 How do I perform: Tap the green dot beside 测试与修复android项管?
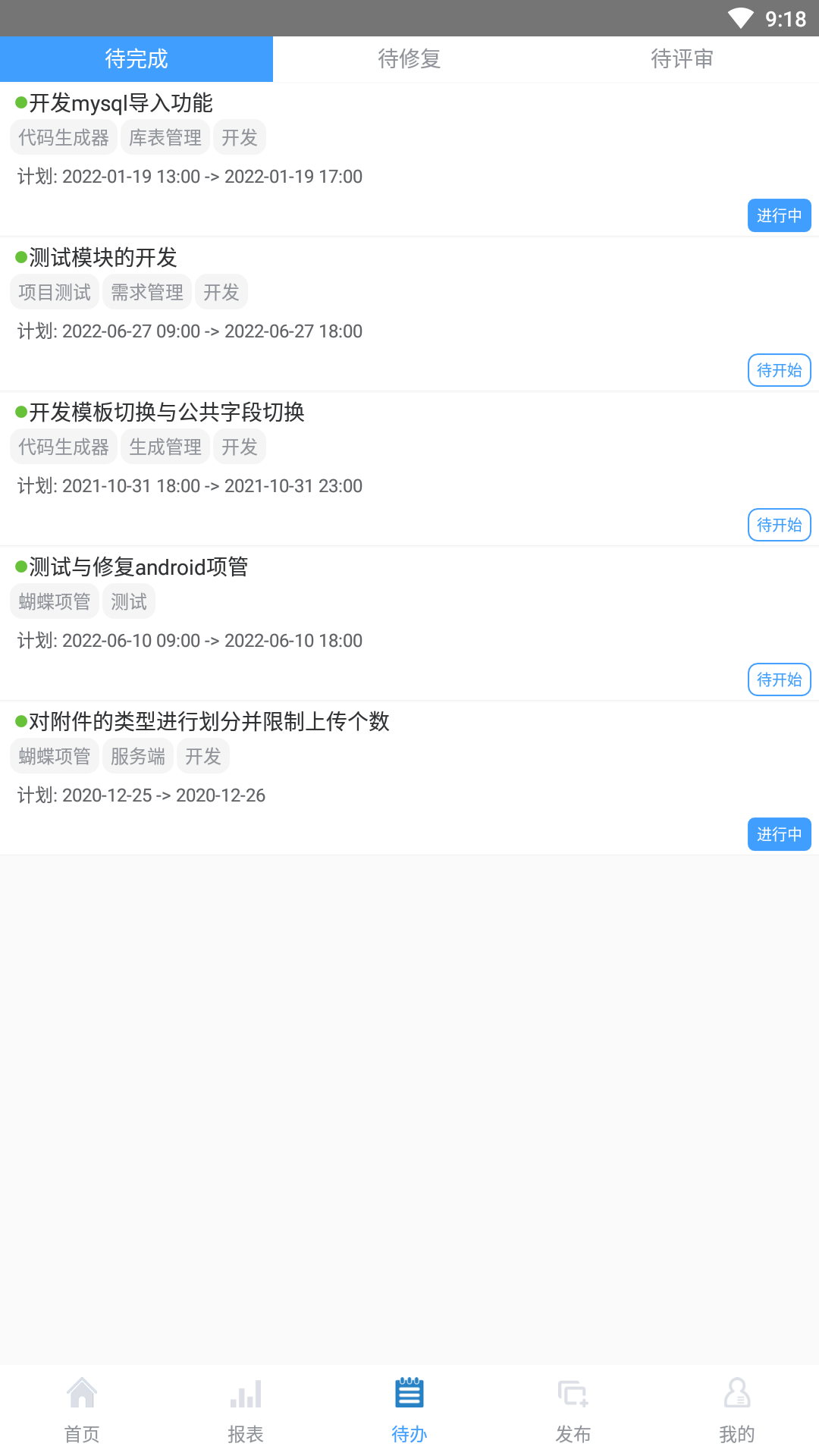coord(20,566)
